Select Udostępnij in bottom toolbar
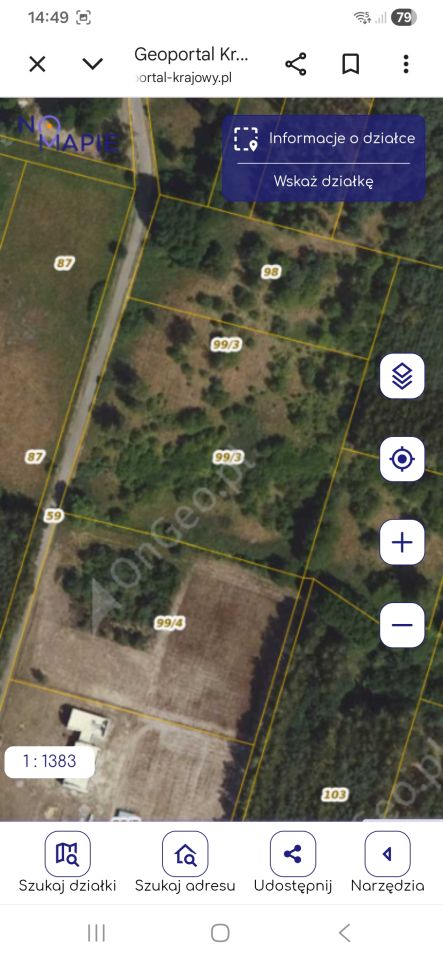This screenshot has height=960, width=443. click(293, 862)
